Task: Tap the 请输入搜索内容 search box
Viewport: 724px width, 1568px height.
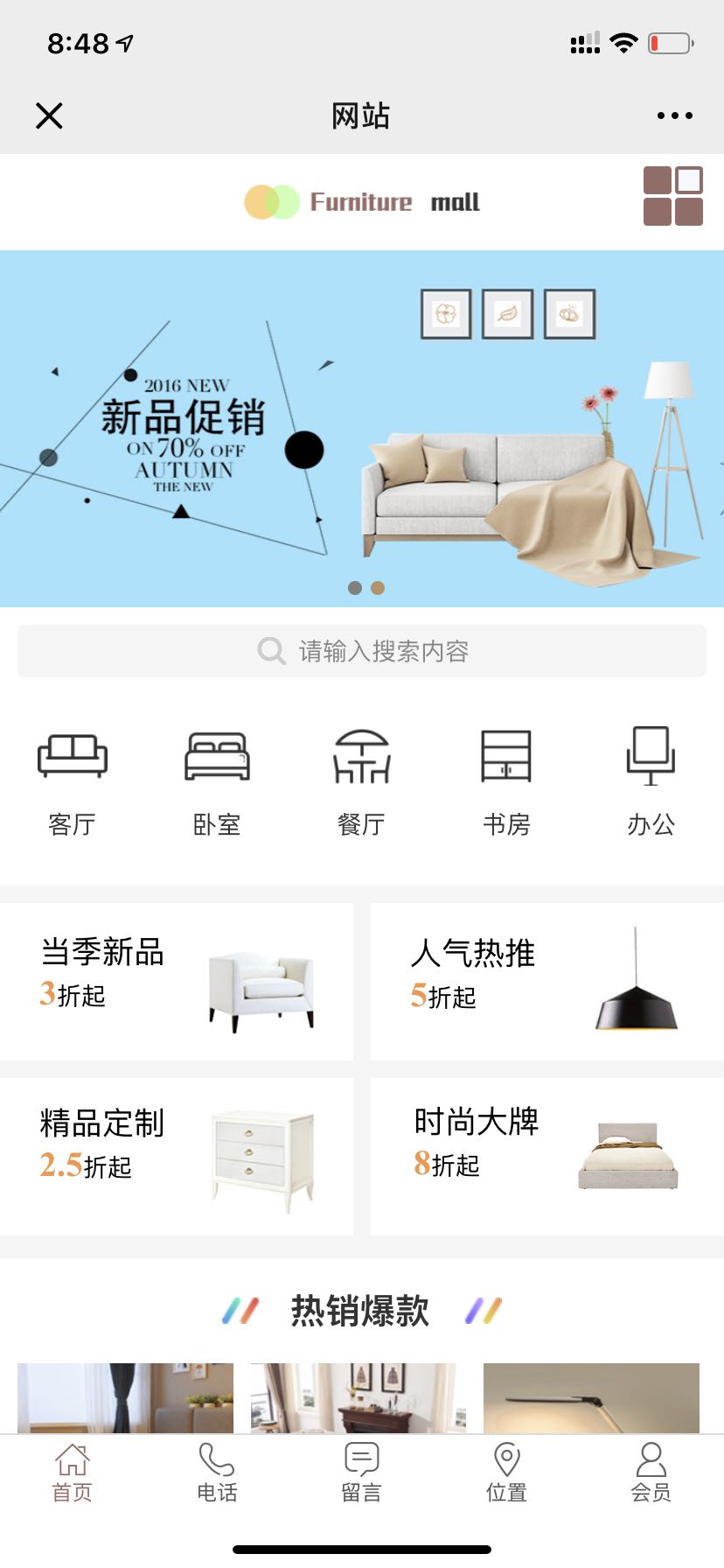Action: 362,651
